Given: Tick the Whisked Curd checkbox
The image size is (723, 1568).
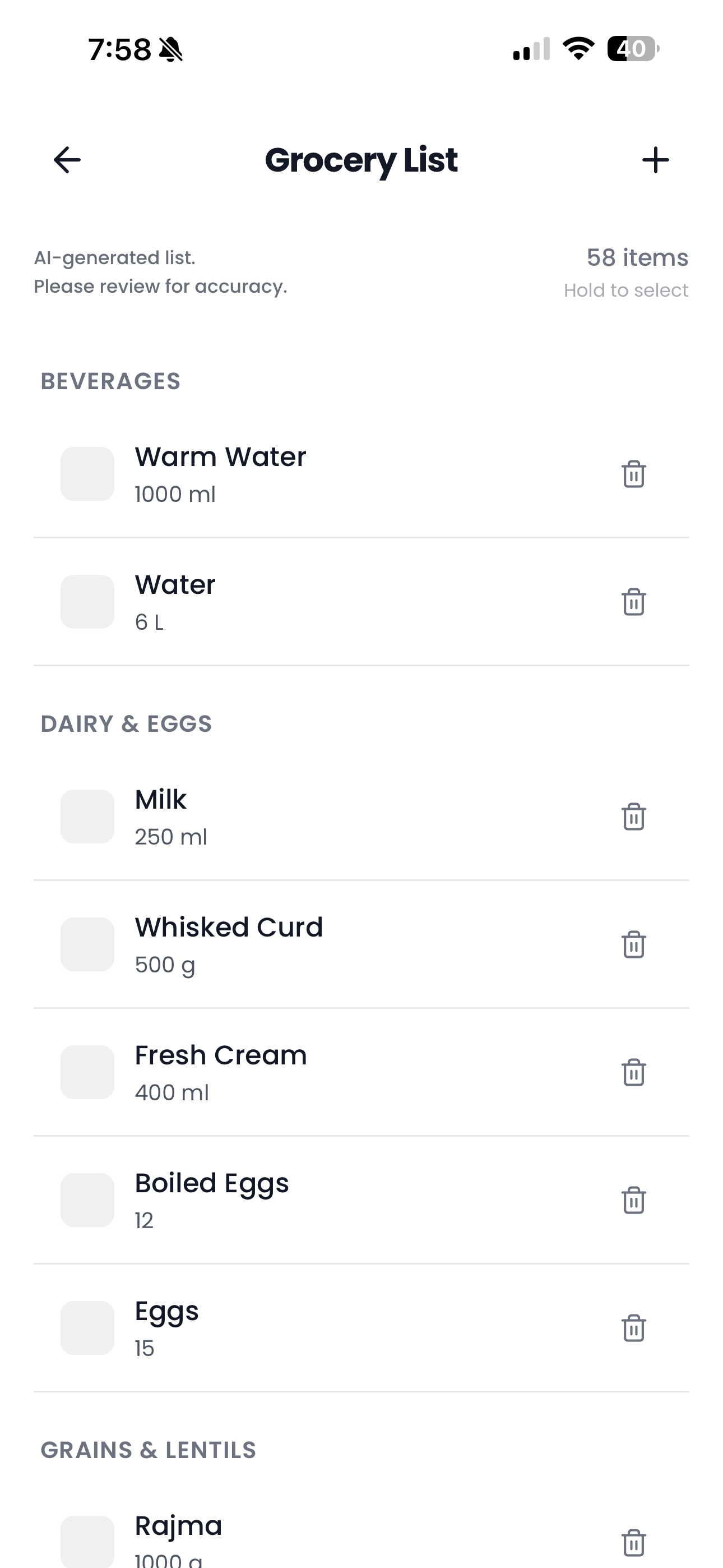Looking at the screenshot, I should [x=87, y=945].
